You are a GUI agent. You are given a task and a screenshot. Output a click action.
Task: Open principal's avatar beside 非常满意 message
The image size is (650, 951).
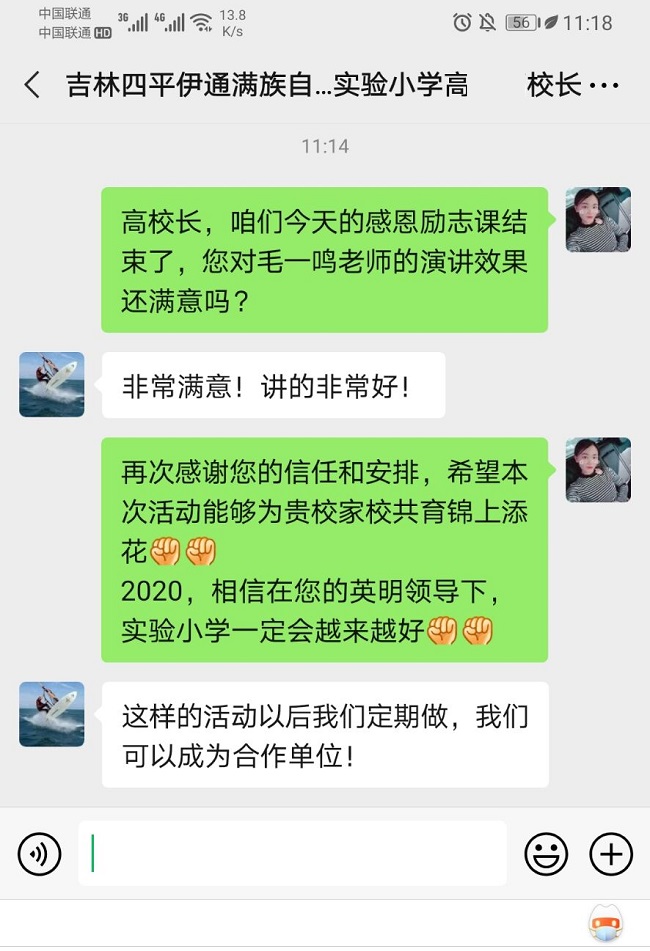(51, 384)
